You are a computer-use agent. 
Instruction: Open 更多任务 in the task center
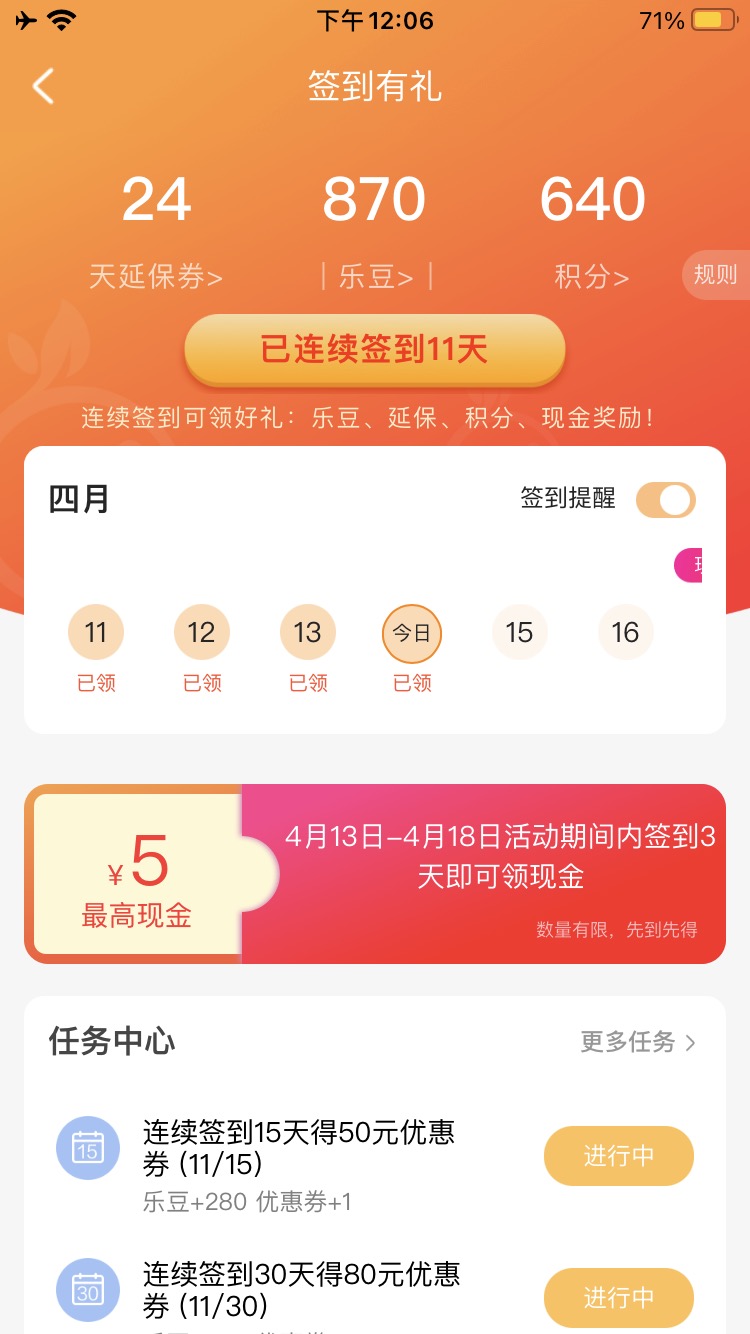click(x=639, y=1042)
